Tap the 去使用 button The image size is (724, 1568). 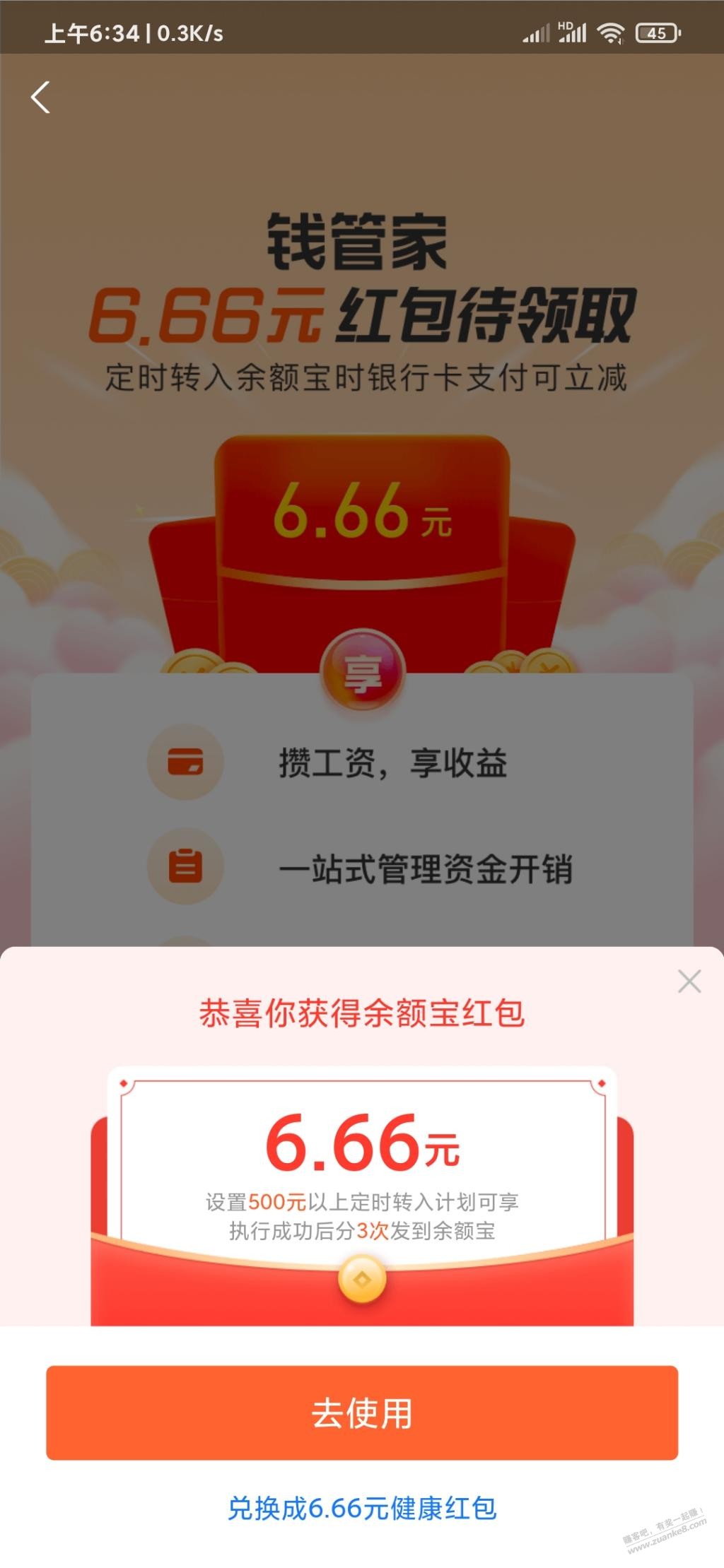(x=362, y=1413)
